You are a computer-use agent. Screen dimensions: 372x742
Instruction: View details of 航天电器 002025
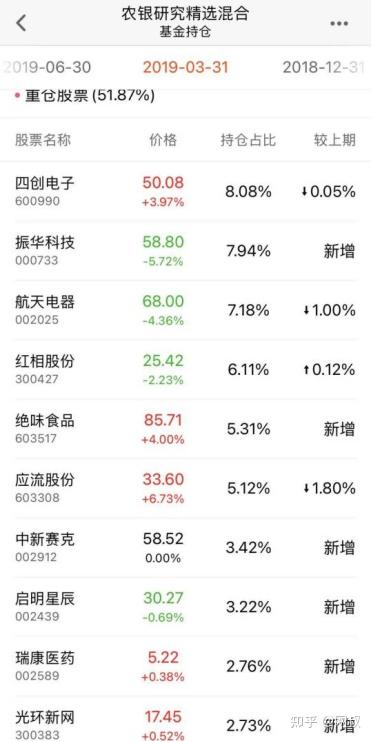[x=186, y=310]
